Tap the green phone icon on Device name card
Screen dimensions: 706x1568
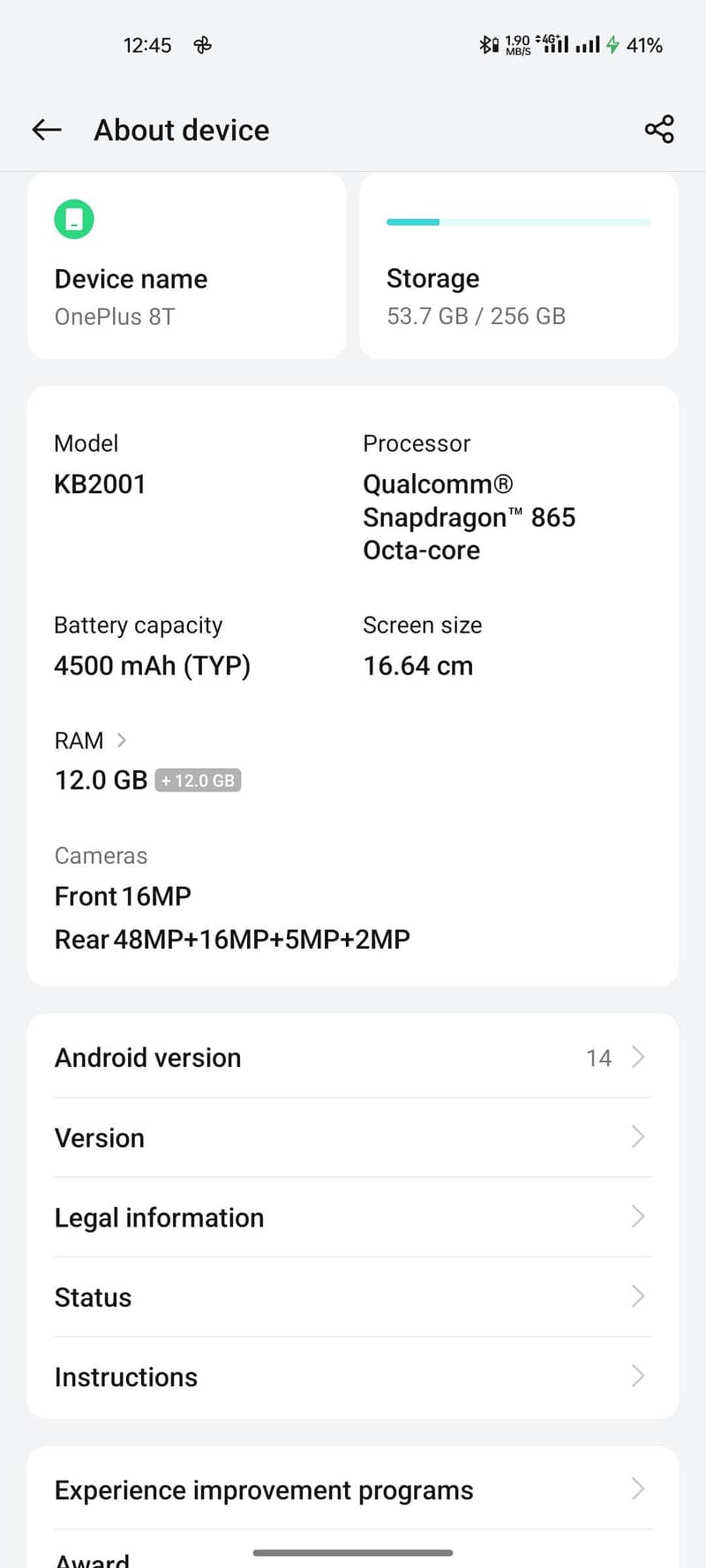pyautogui.click(x=75, y=219)
